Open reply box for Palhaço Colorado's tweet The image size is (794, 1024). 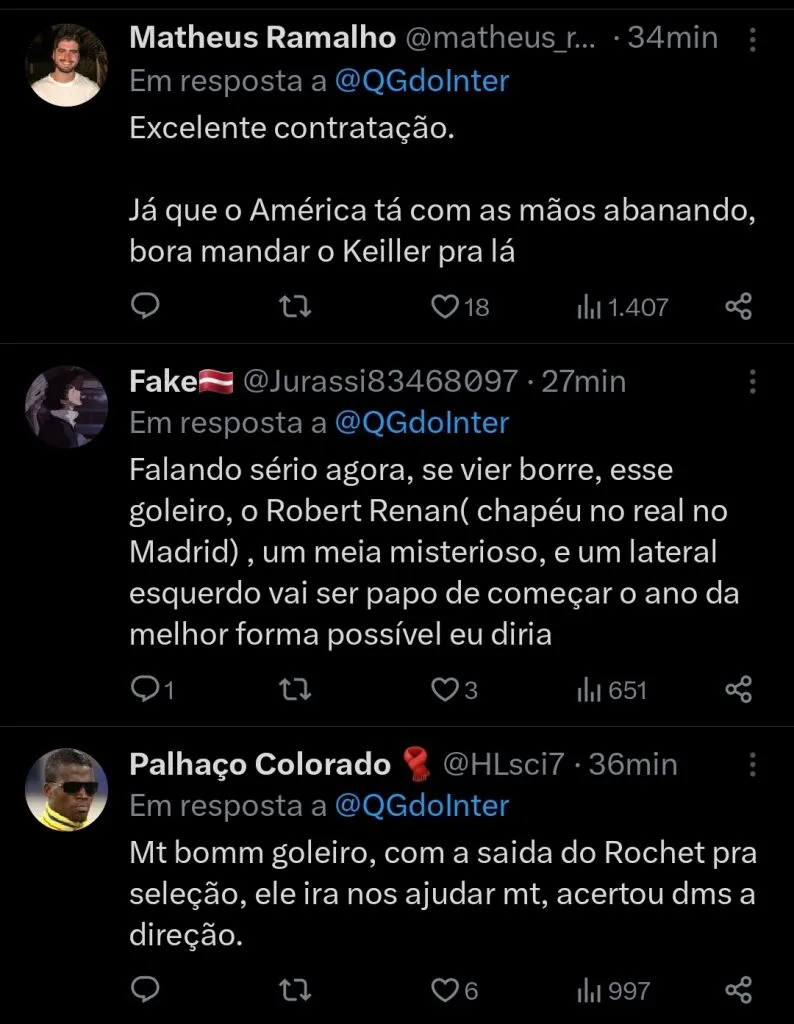pos(146,991)
